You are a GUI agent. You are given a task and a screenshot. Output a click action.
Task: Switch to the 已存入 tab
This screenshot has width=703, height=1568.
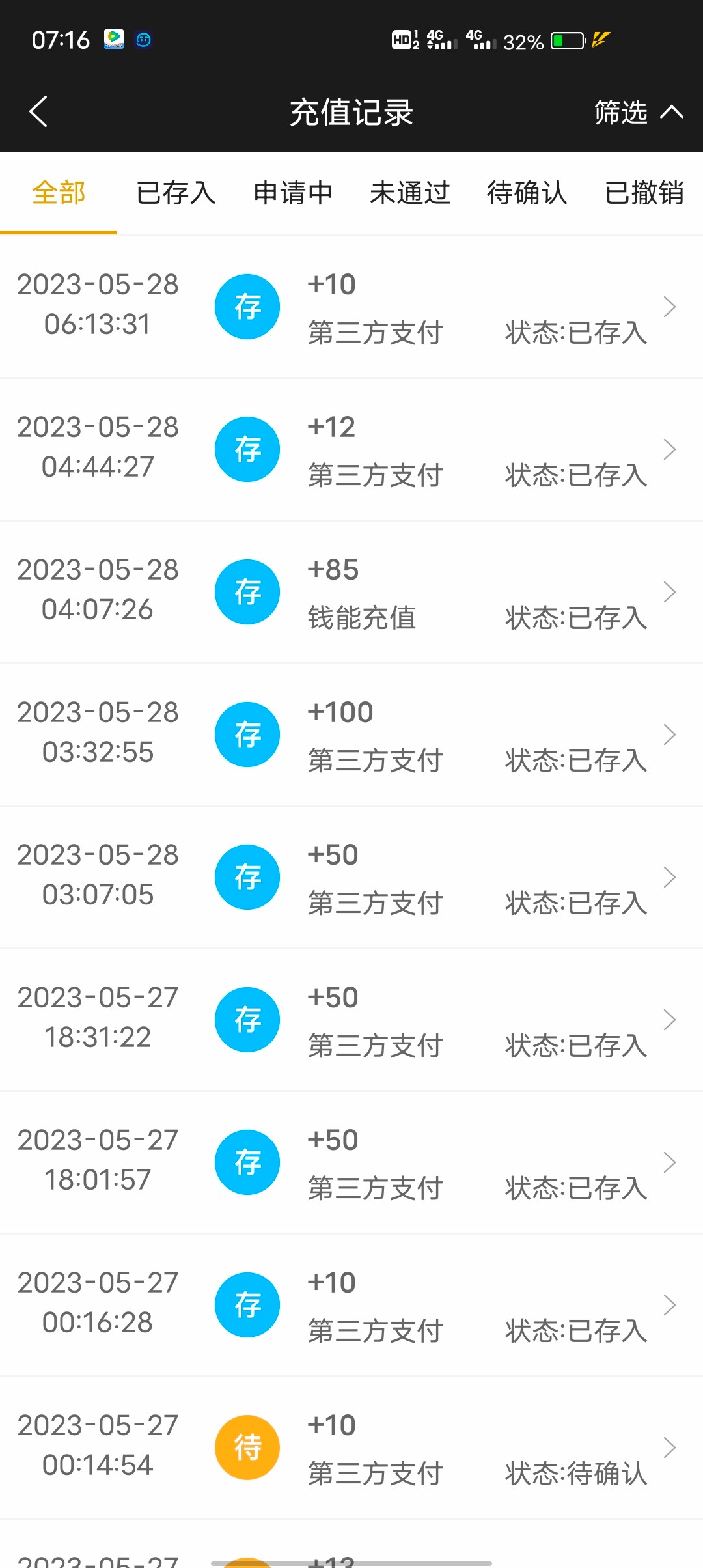[176, 193]
